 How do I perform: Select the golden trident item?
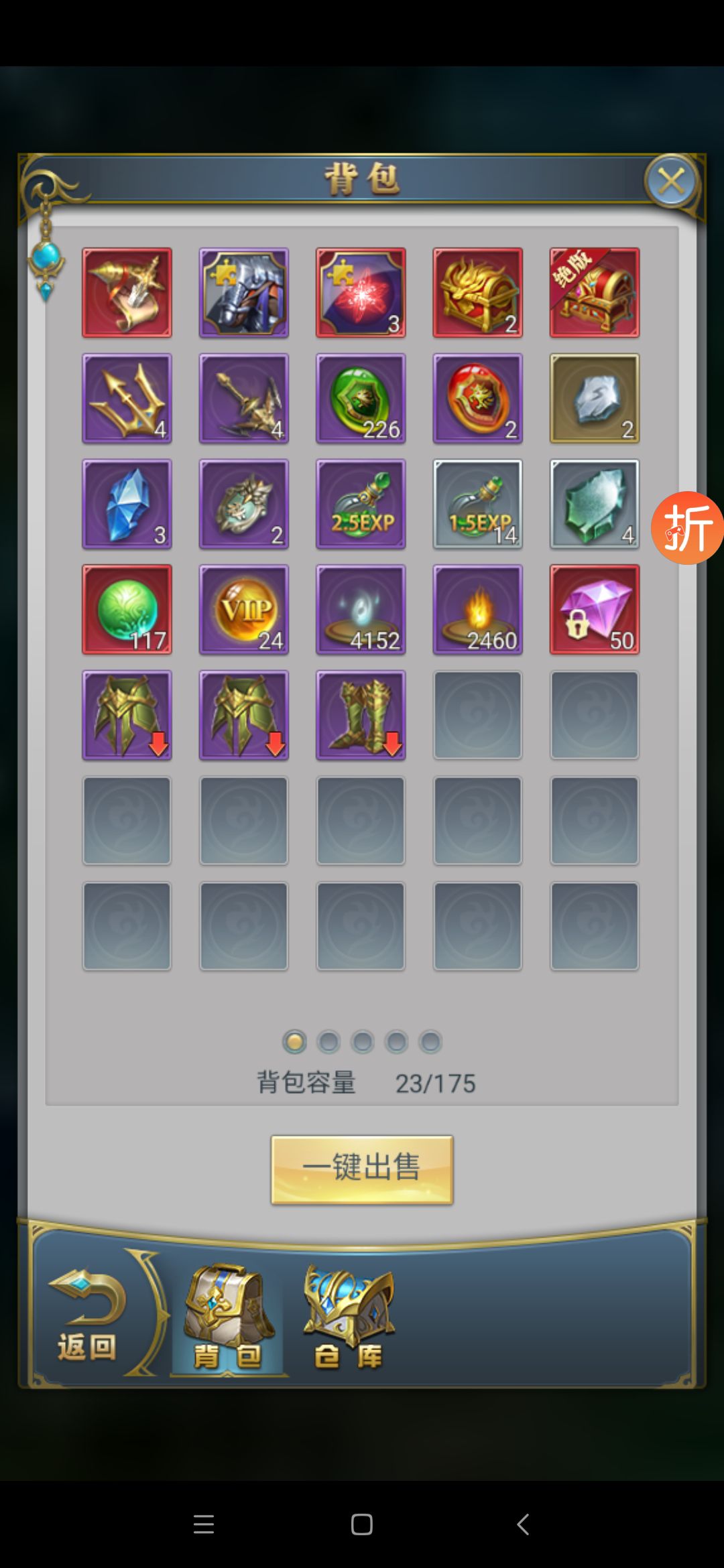pos(127,399)
